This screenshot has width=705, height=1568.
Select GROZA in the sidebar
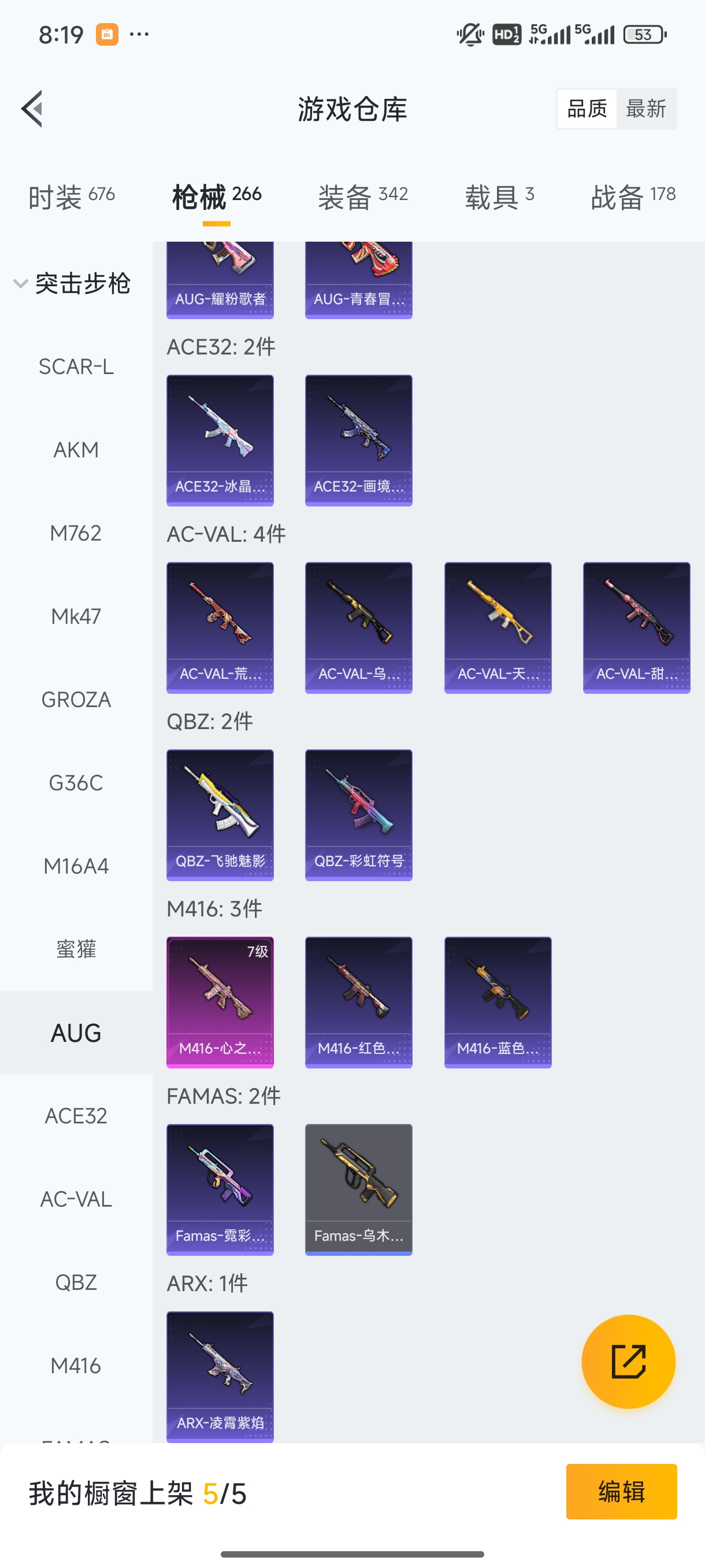click(x=76, y=700)
